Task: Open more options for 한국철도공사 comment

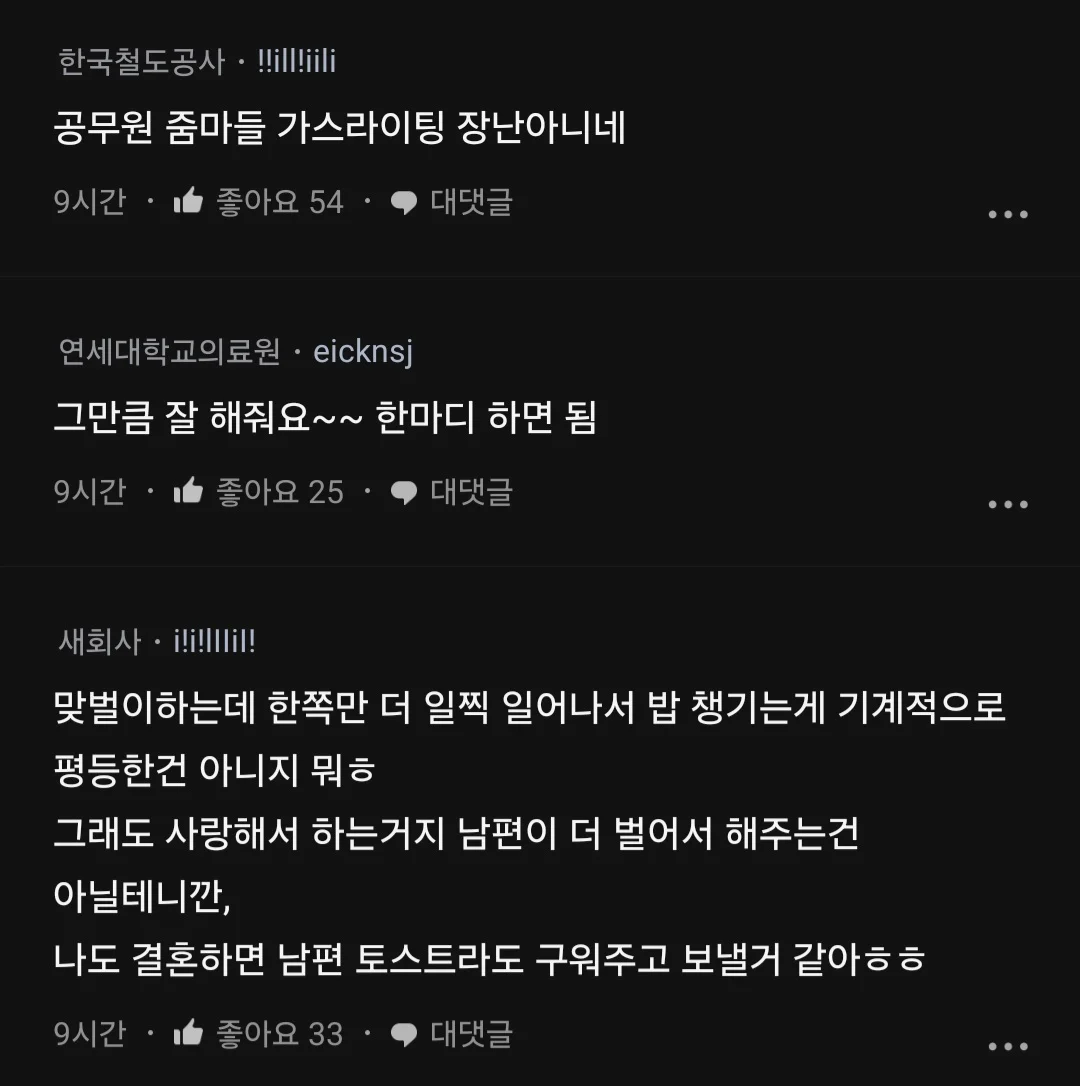Action: coord(1007,214)
